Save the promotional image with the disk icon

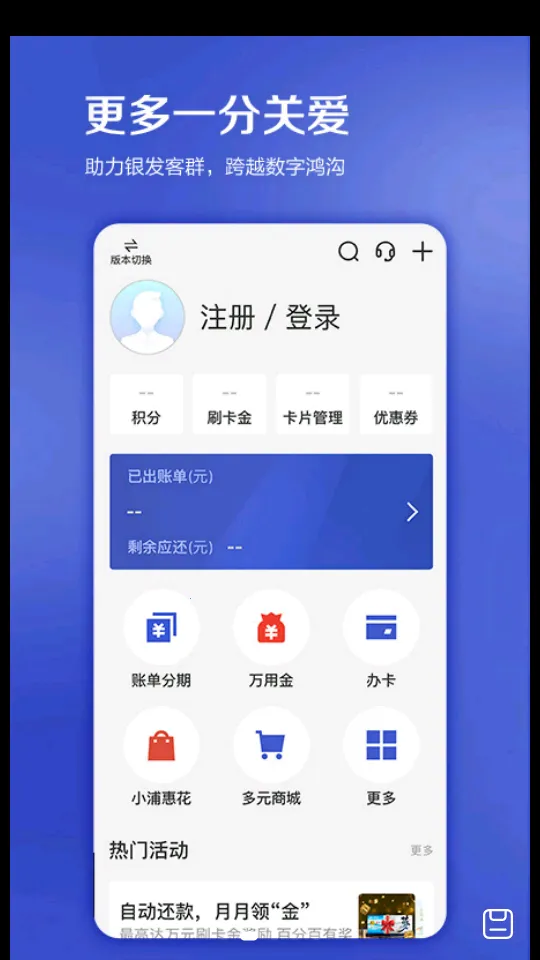pos(498,924)
